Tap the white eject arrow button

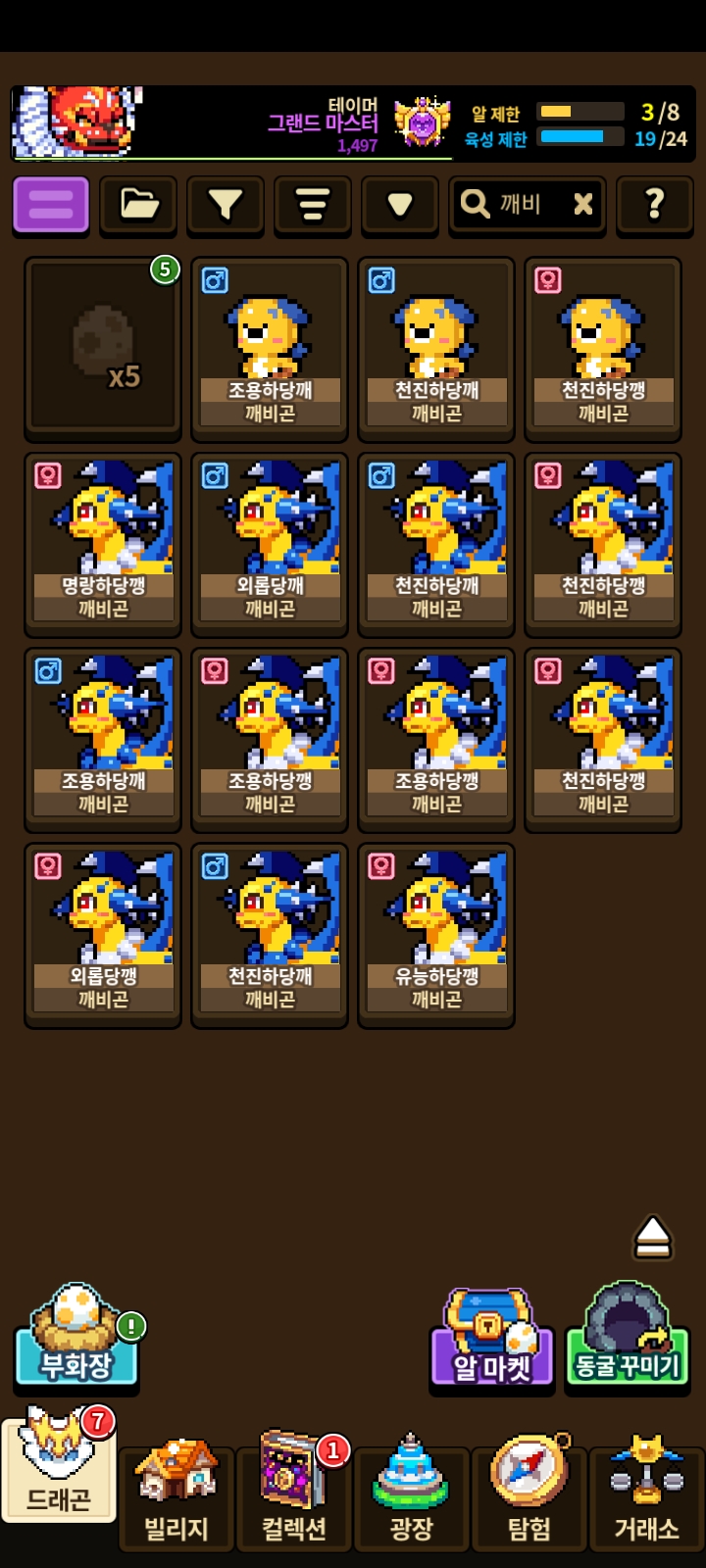[652, 1237]
